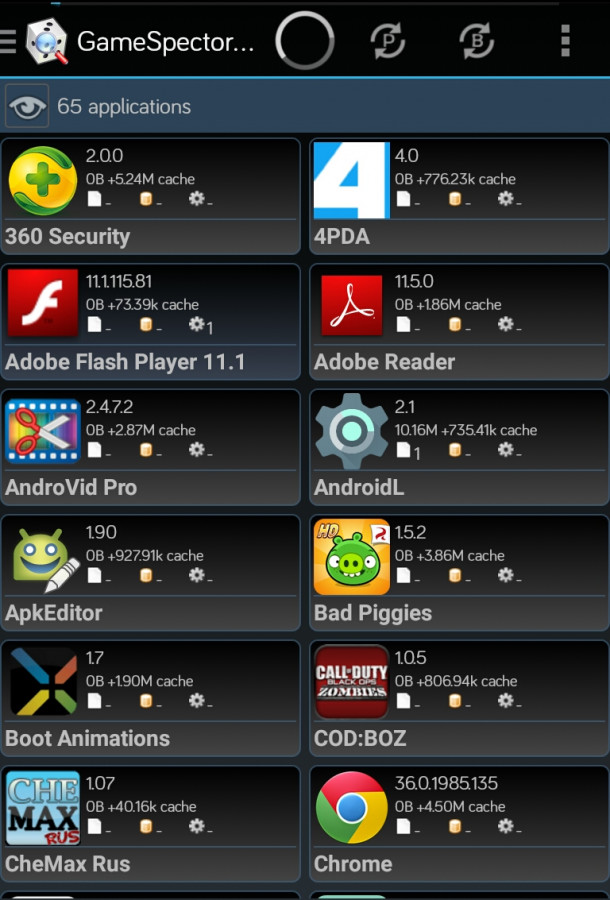Select the Bad Piggies card
The width and height of the screenshot is (610, 900).
pos(458,573)
